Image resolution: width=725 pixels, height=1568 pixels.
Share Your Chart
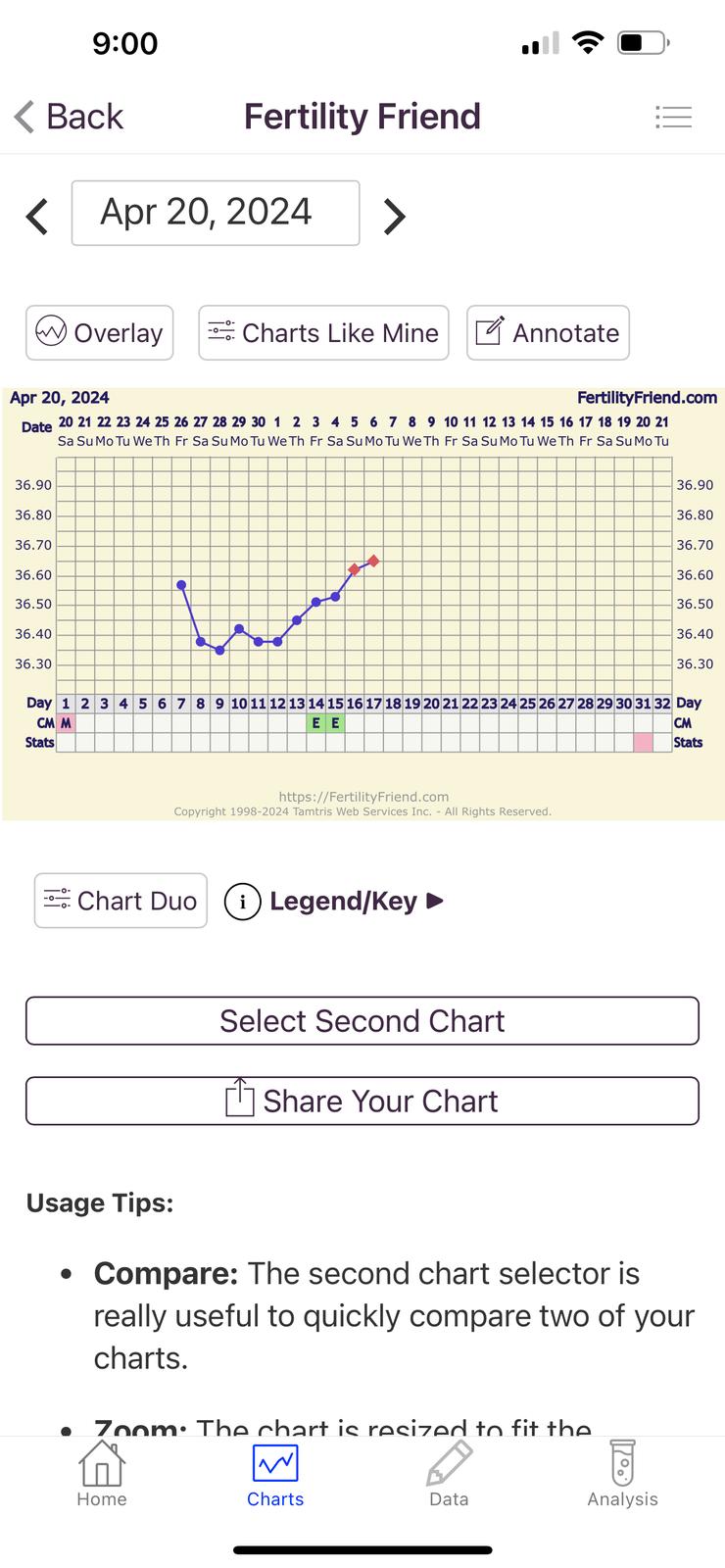coord(362,1101)
